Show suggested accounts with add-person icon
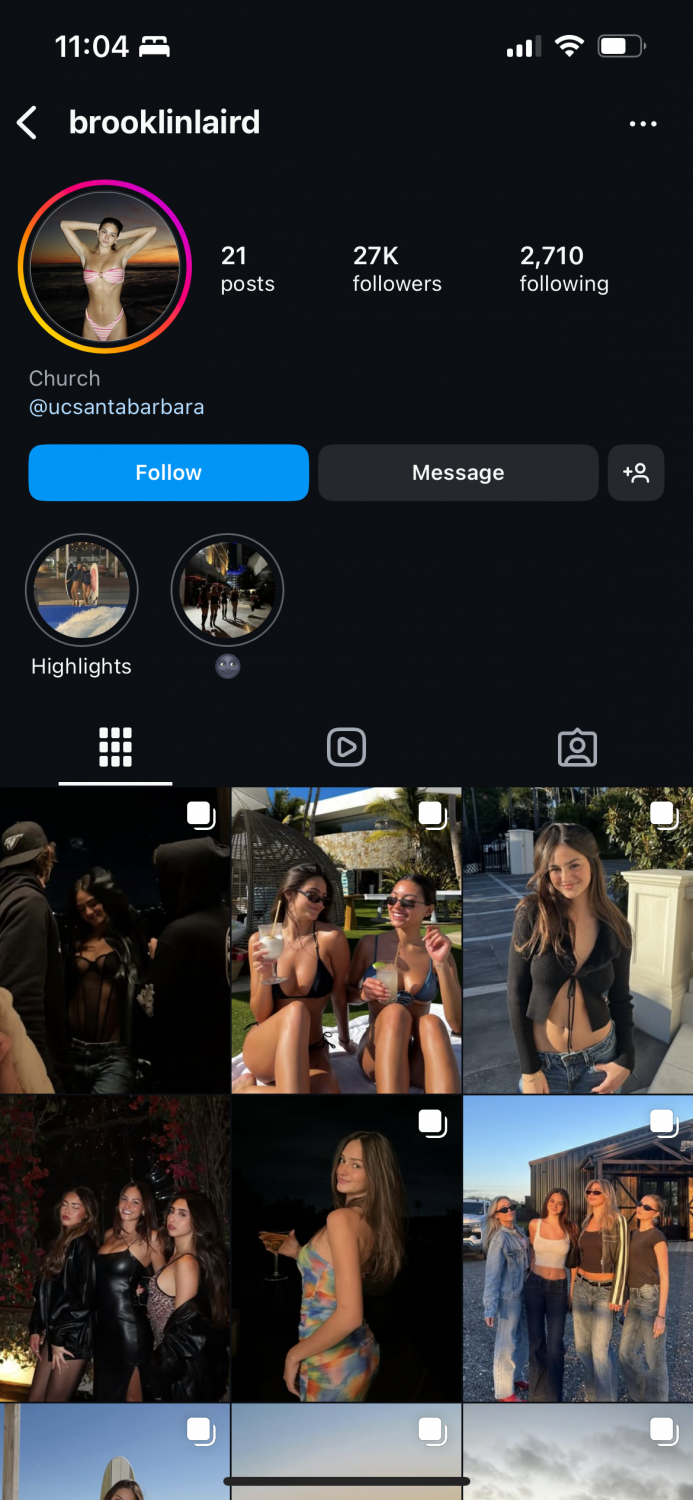 click(636, 472)
